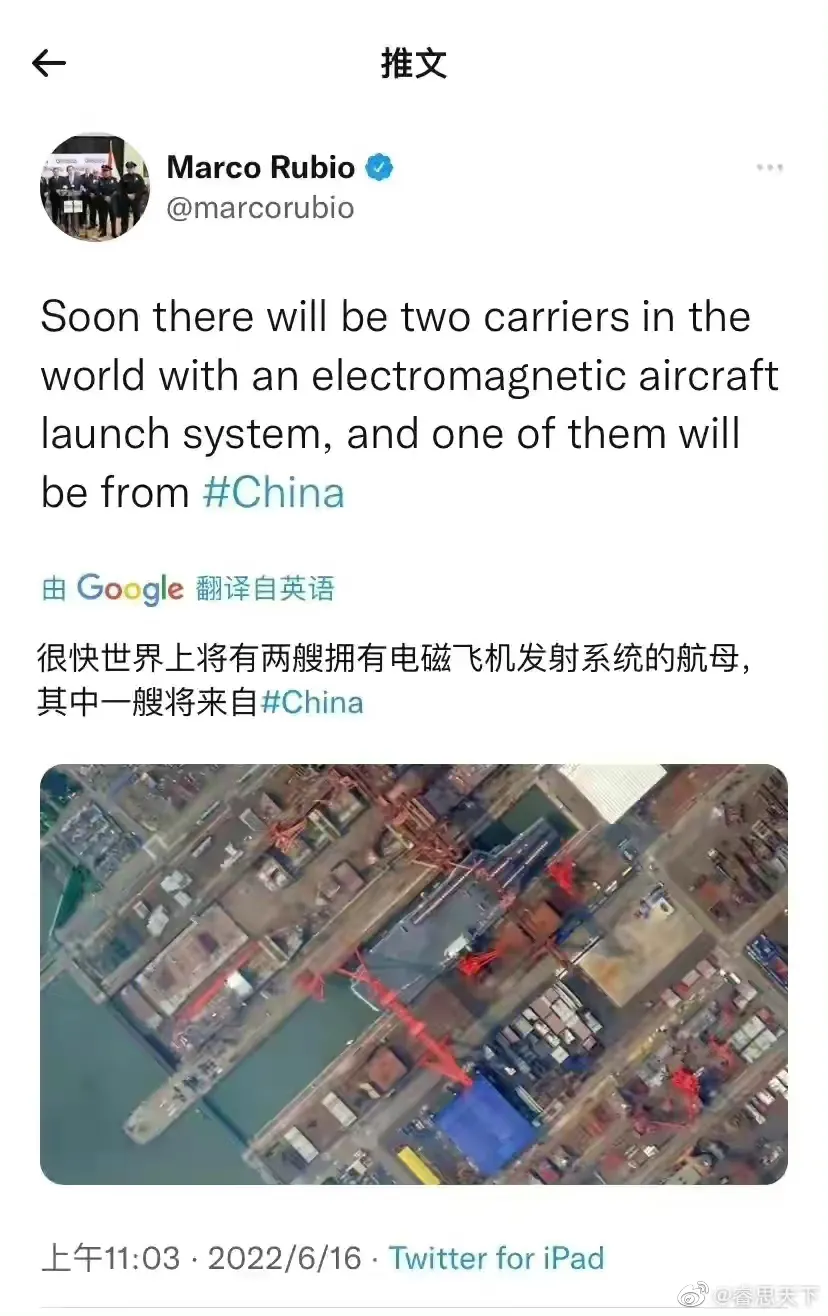Open the tweet's overflow menu

(768, 168)
